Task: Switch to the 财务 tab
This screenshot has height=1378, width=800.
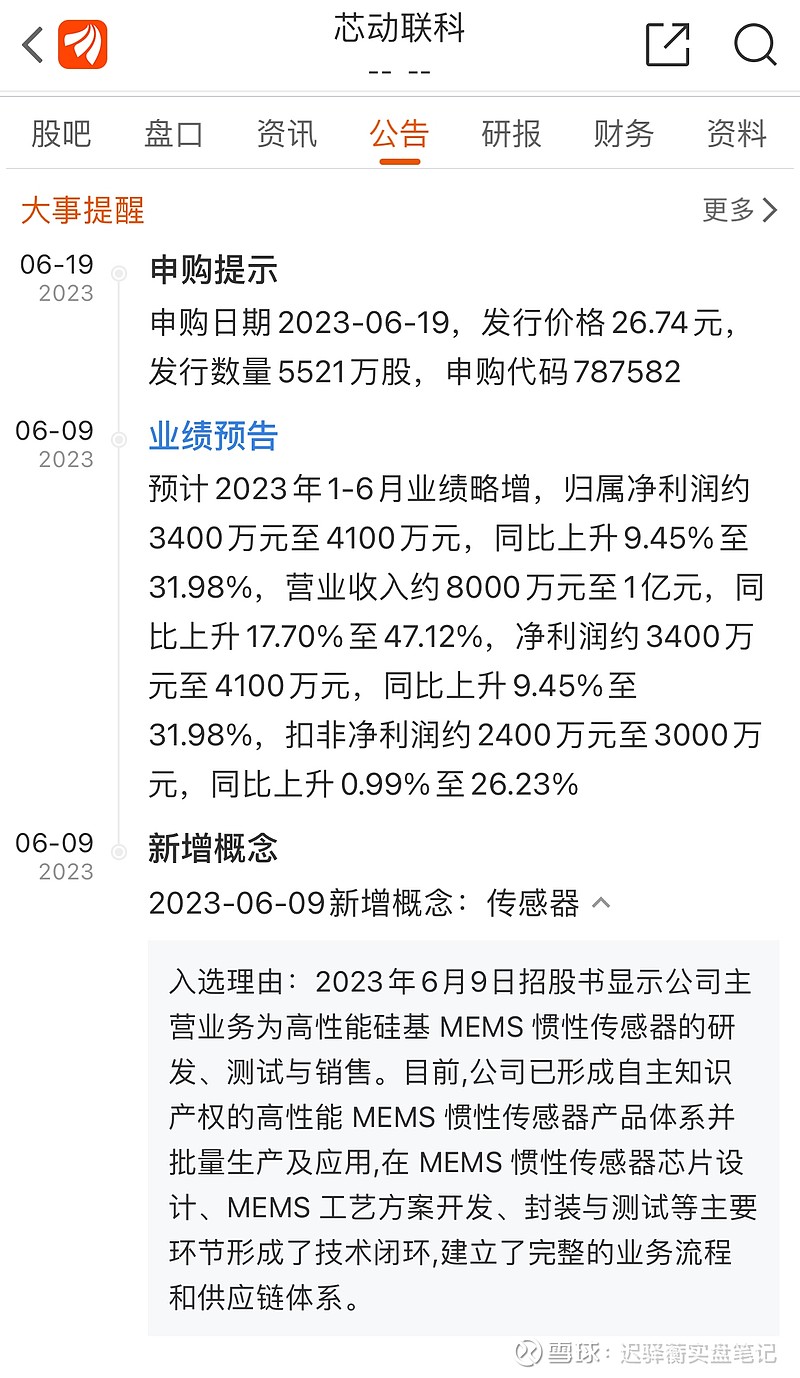Action: 624,133
